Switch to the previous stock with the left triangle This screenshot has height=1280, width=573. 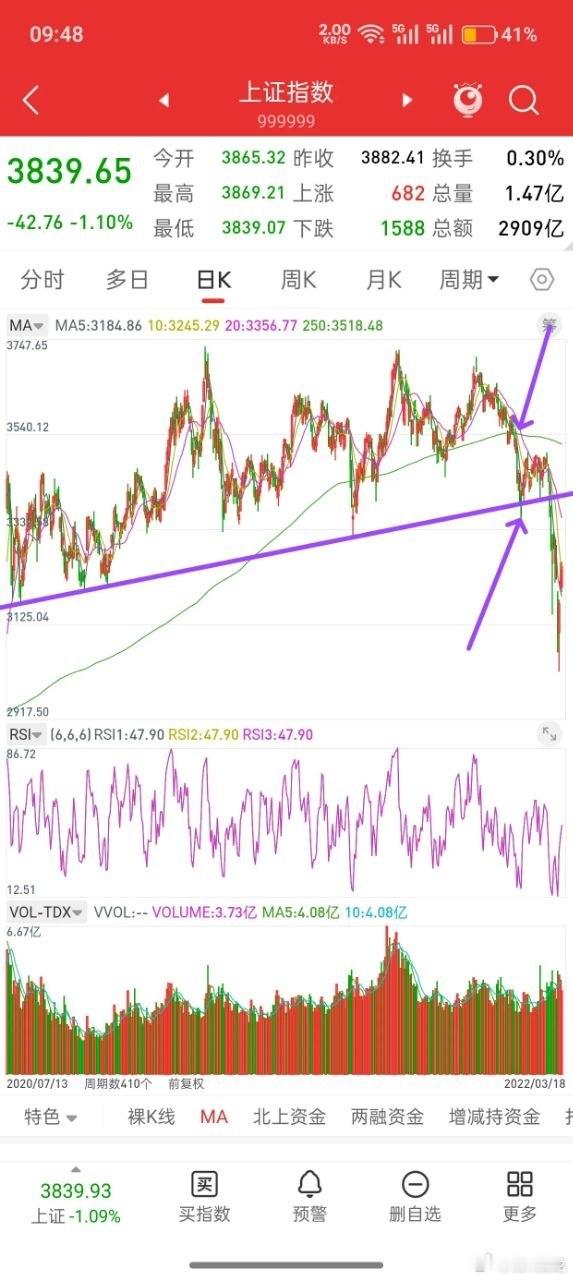(x=163, y=100)
